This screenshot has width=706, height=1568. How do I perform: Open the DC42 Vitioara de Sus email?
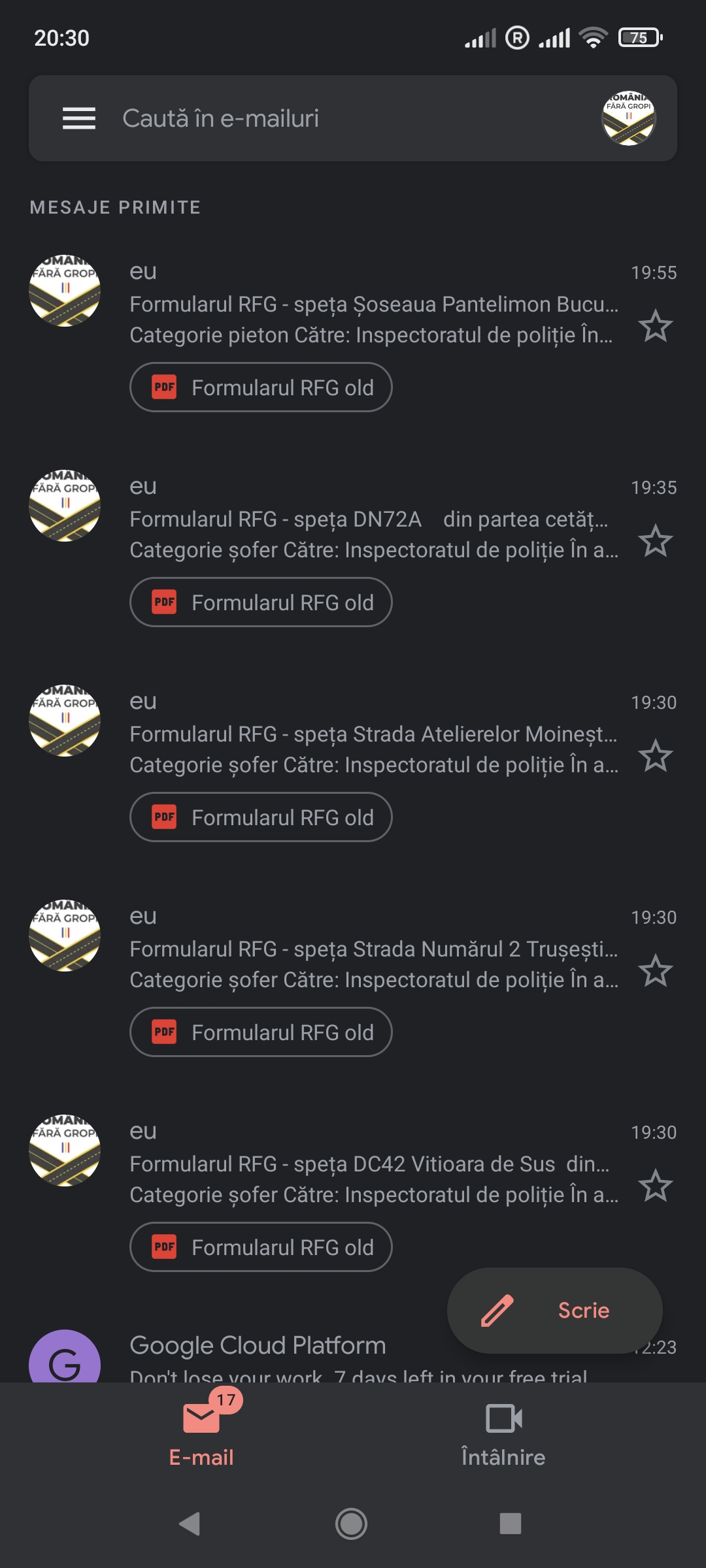tap(373, 1164)
